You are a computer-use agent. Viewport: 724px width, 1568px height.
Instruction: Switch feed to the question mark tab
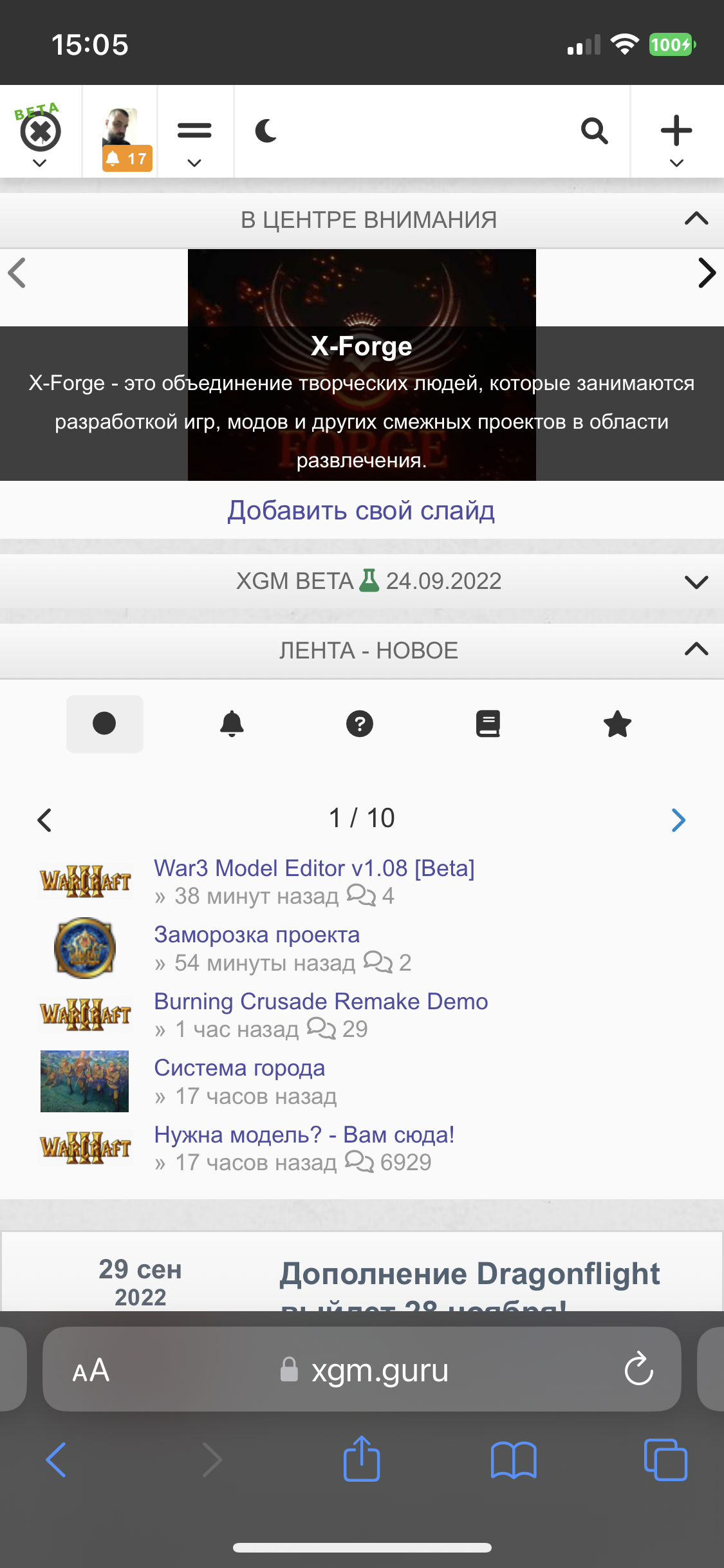point(360,724)
